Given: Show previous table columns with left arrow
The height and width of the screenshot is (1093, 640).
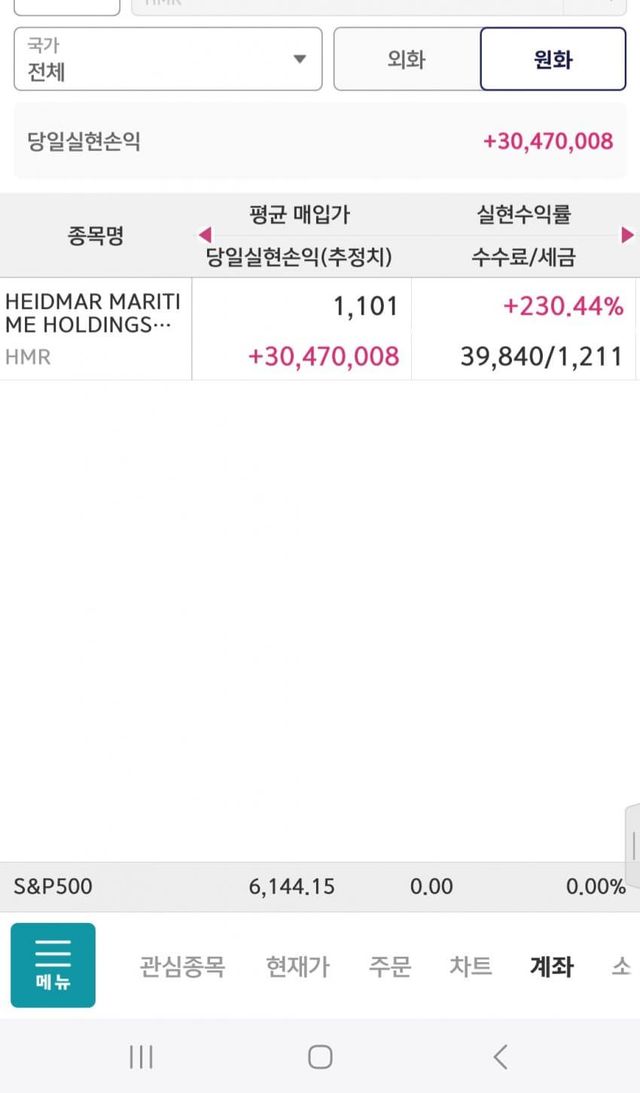Looking at the screenshot, I should 205,236.
